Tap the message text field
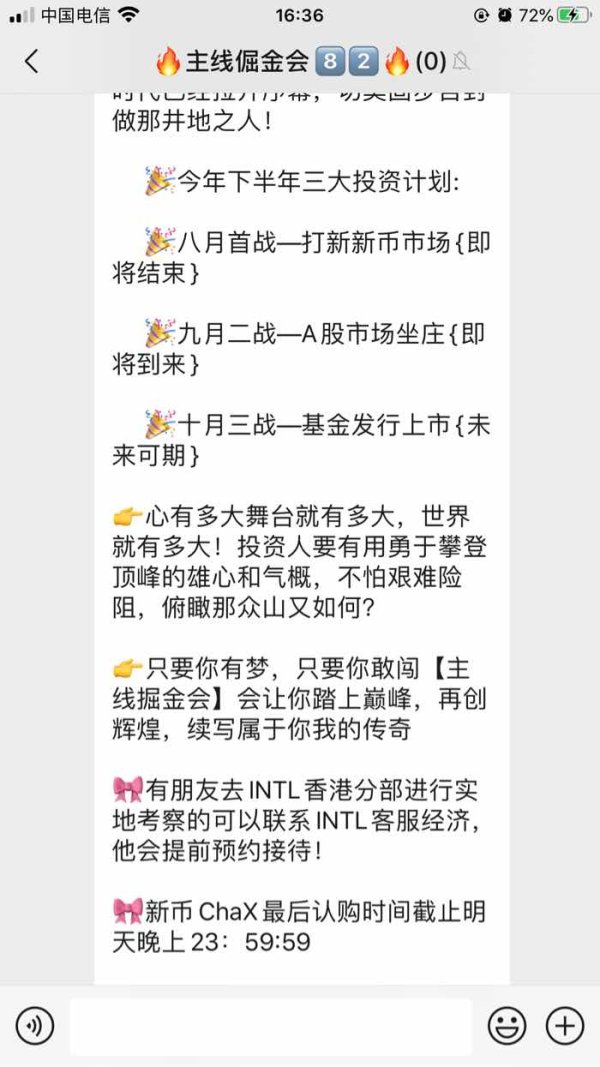600x1067 pixels. coord(271,1026)
